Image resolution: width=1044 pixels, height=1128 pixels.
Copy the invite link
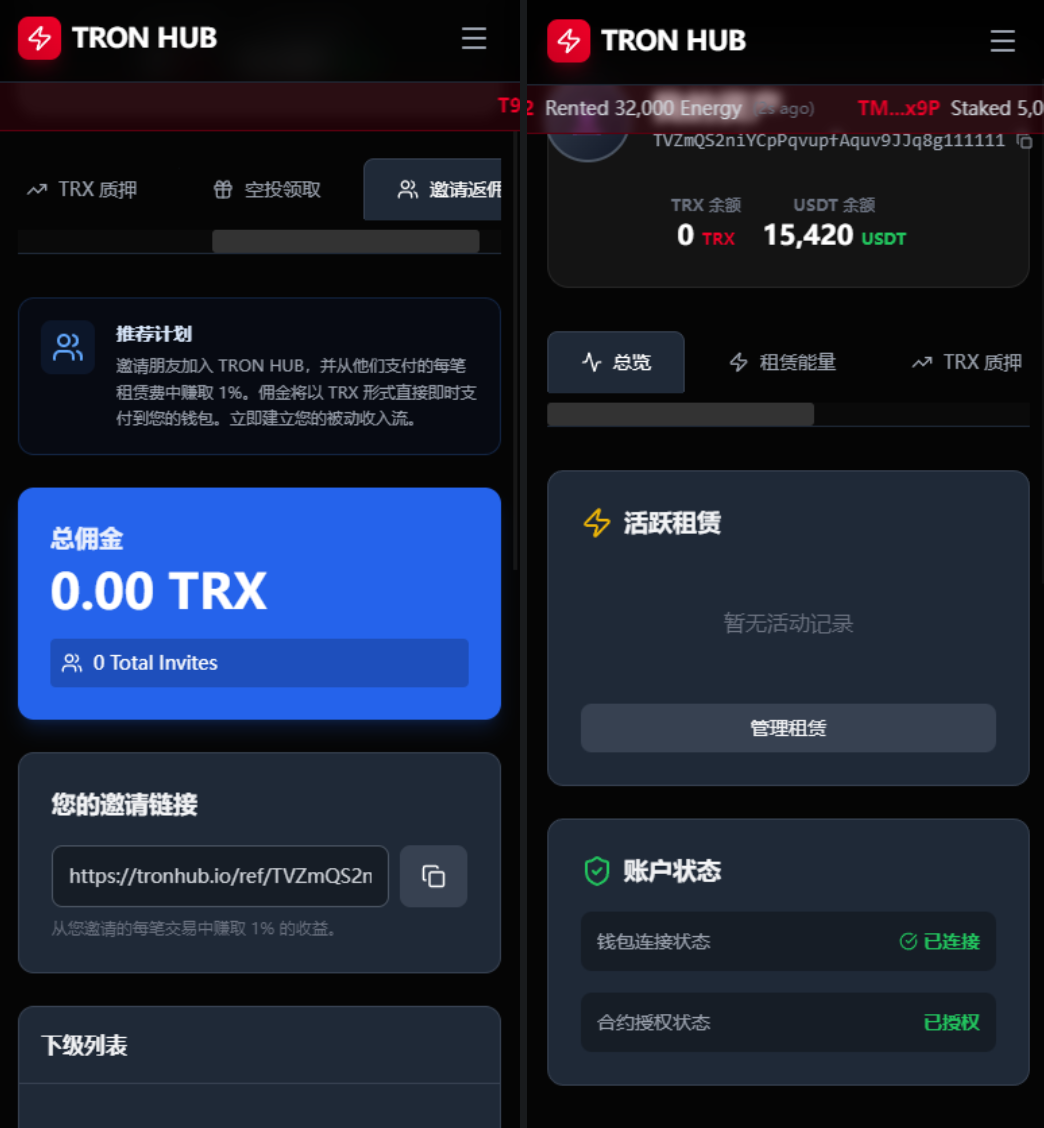433,876
